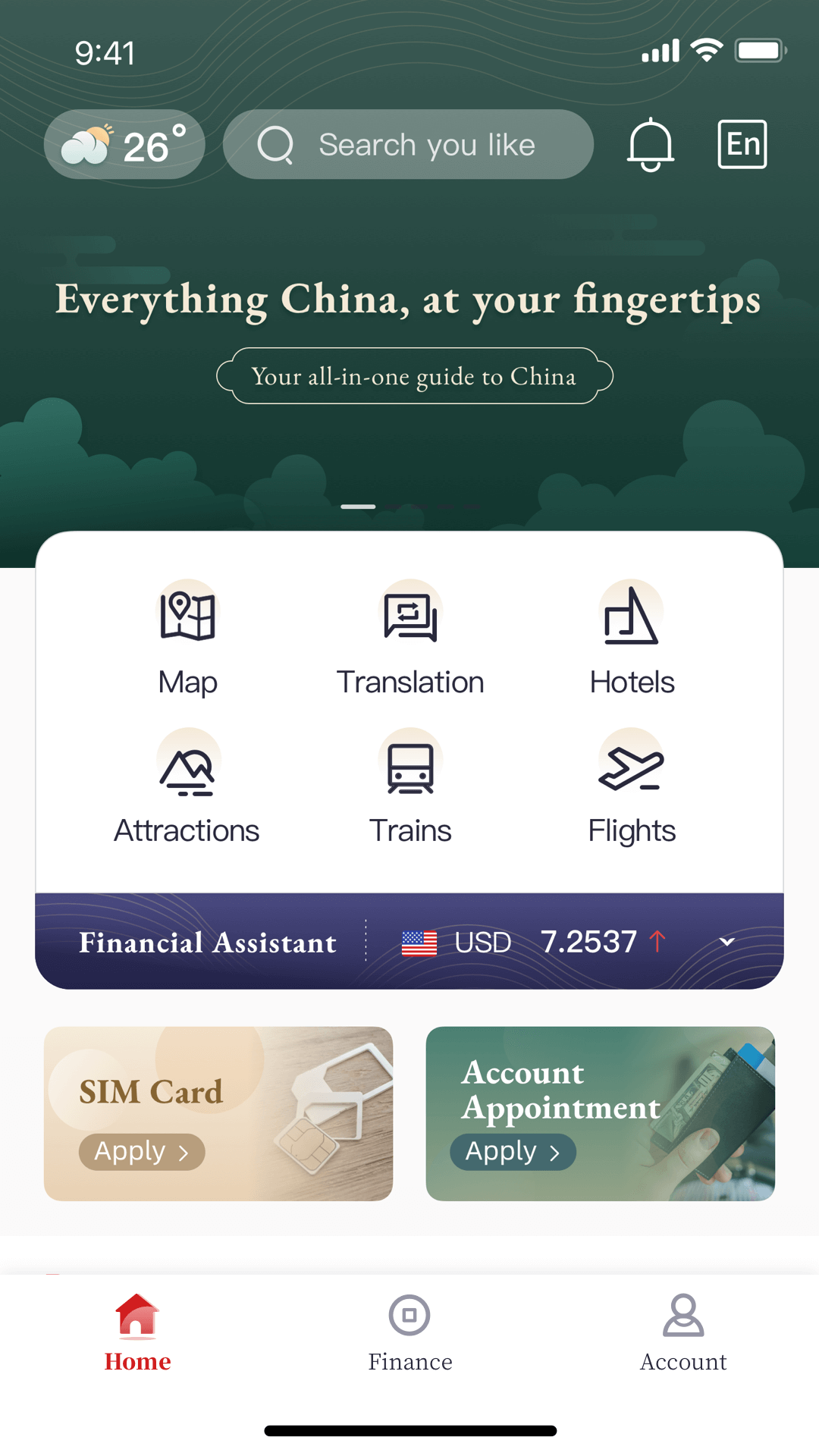Search for Flights
Viewport: 819px width, 1456px height.
[x=632, y=786]
